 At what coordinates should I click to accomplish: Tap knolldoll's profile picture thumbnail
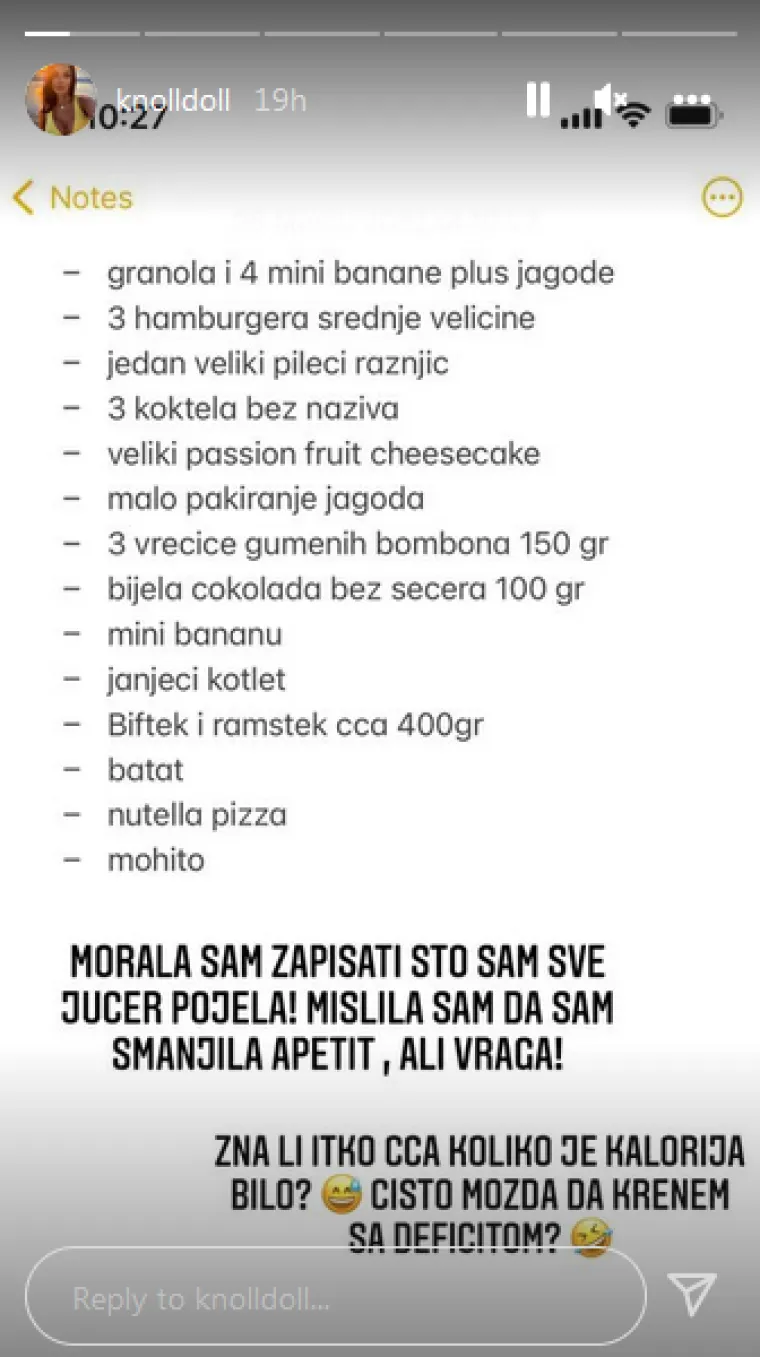[62, 99]
